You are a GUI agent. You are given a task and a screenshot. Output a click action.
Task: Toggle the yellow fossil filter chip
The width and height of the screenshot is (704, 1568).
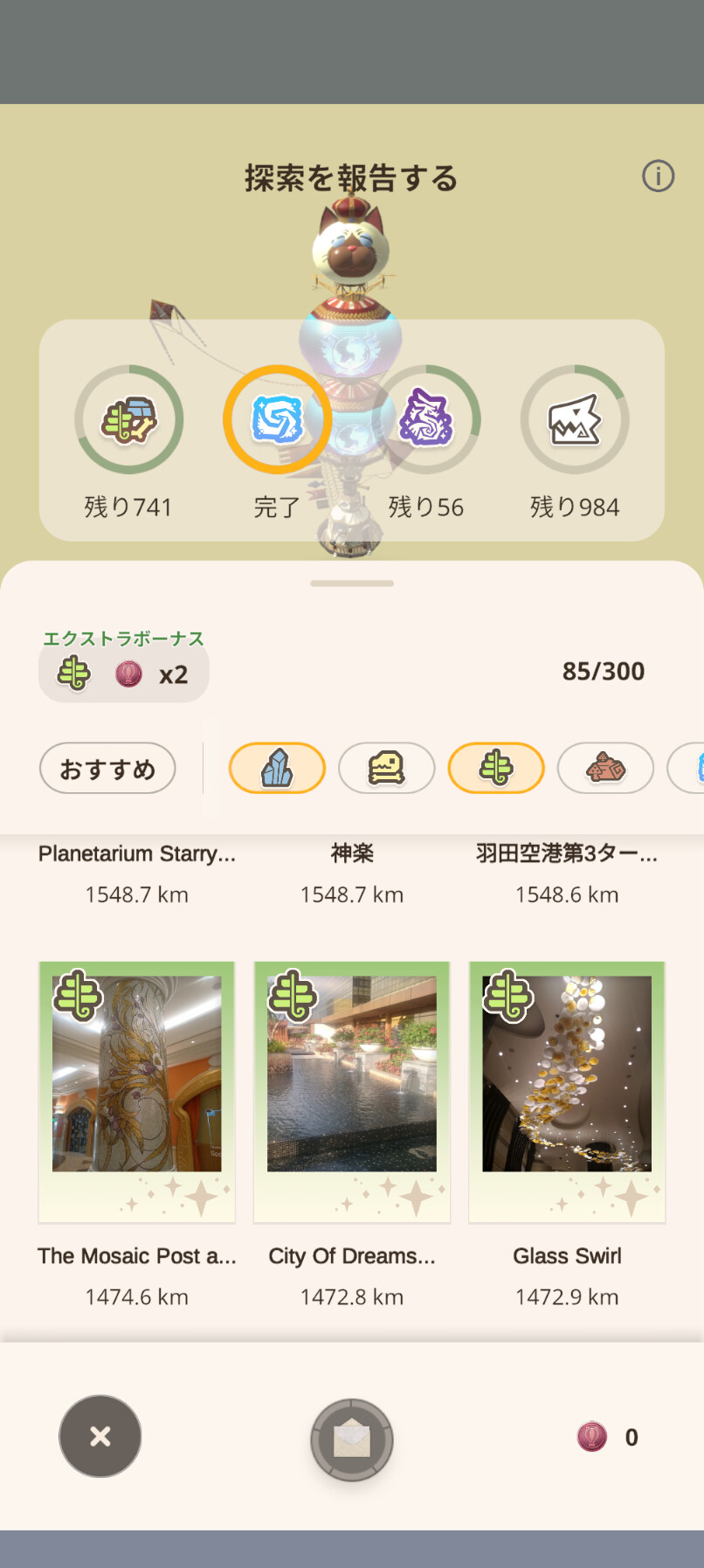pyautogui.click(x=386, y=769)
